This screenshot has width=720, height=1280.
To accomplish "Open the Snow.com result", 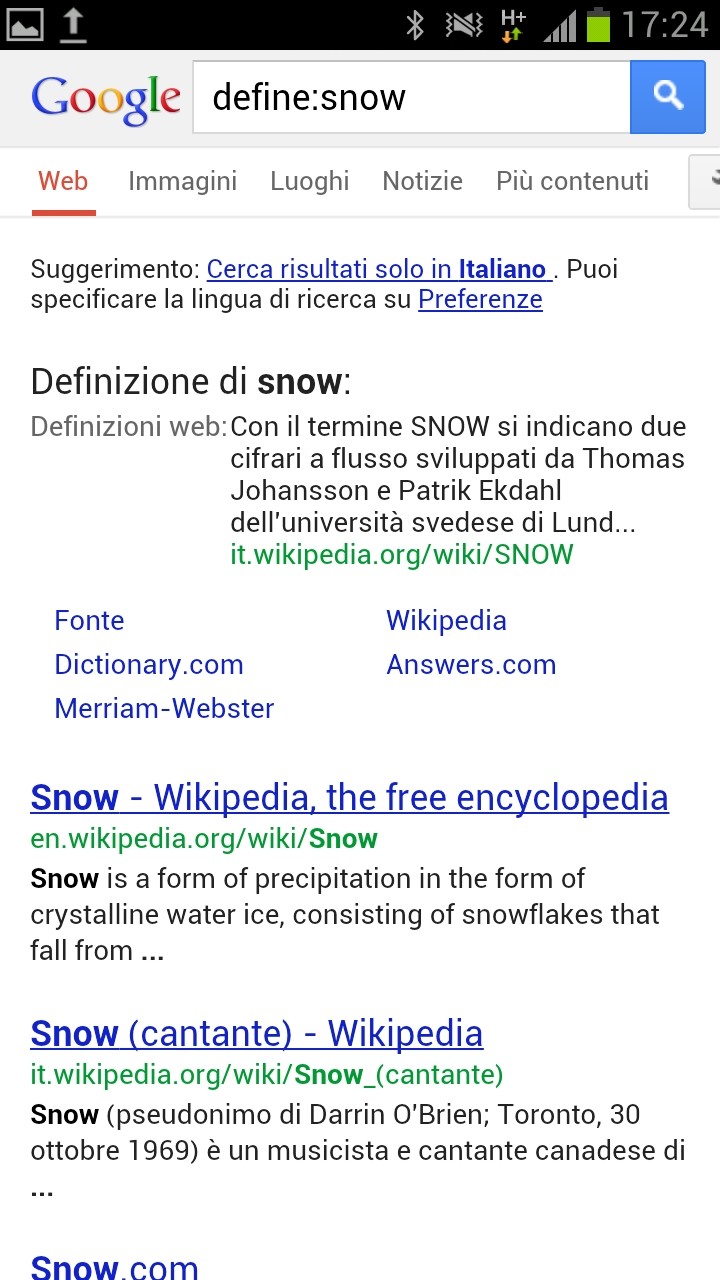I will click(114, 1266).
